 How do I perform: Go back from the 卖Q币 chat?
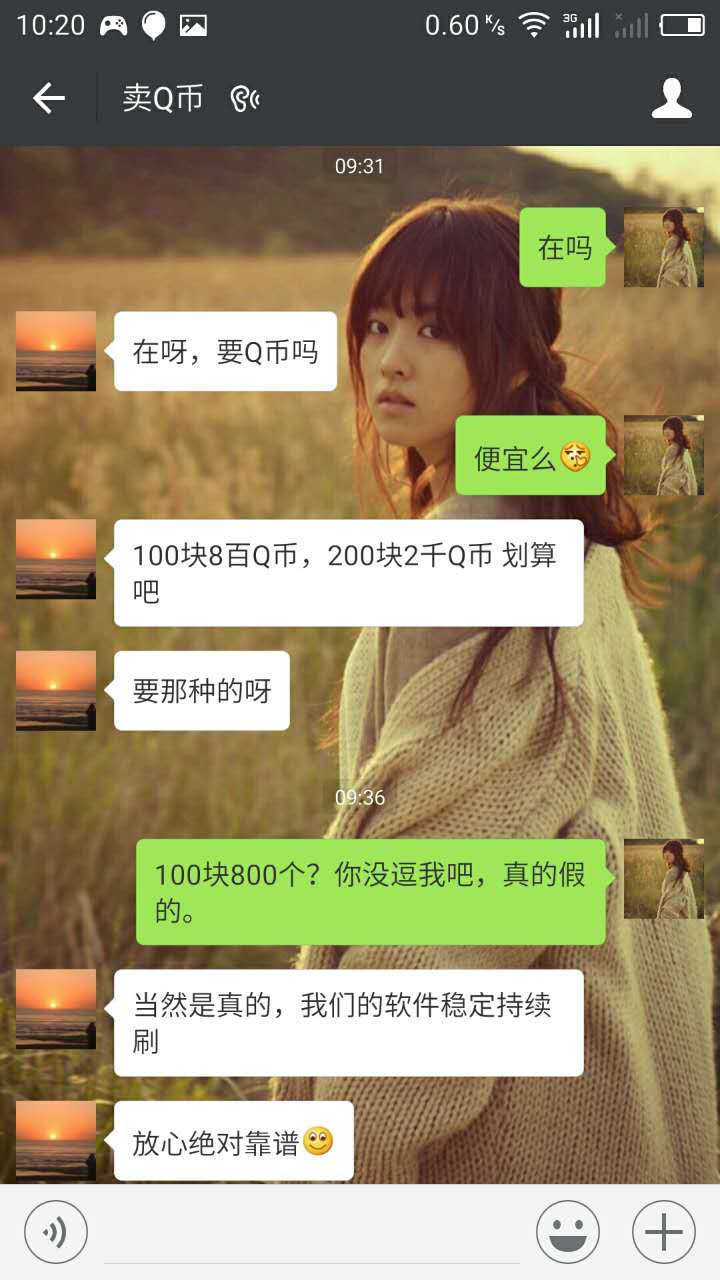(48, 98)
